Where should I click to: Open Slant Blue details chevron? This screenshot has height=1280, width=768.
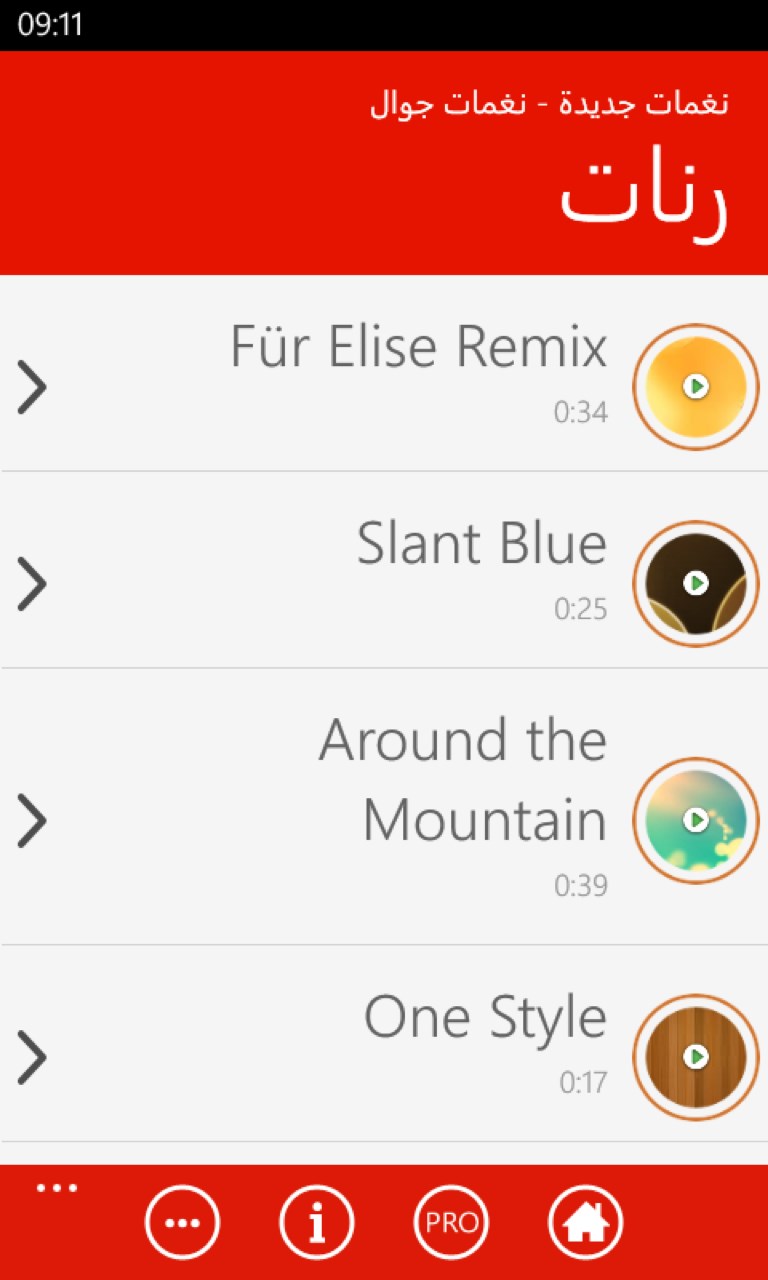tap(33, 583)
